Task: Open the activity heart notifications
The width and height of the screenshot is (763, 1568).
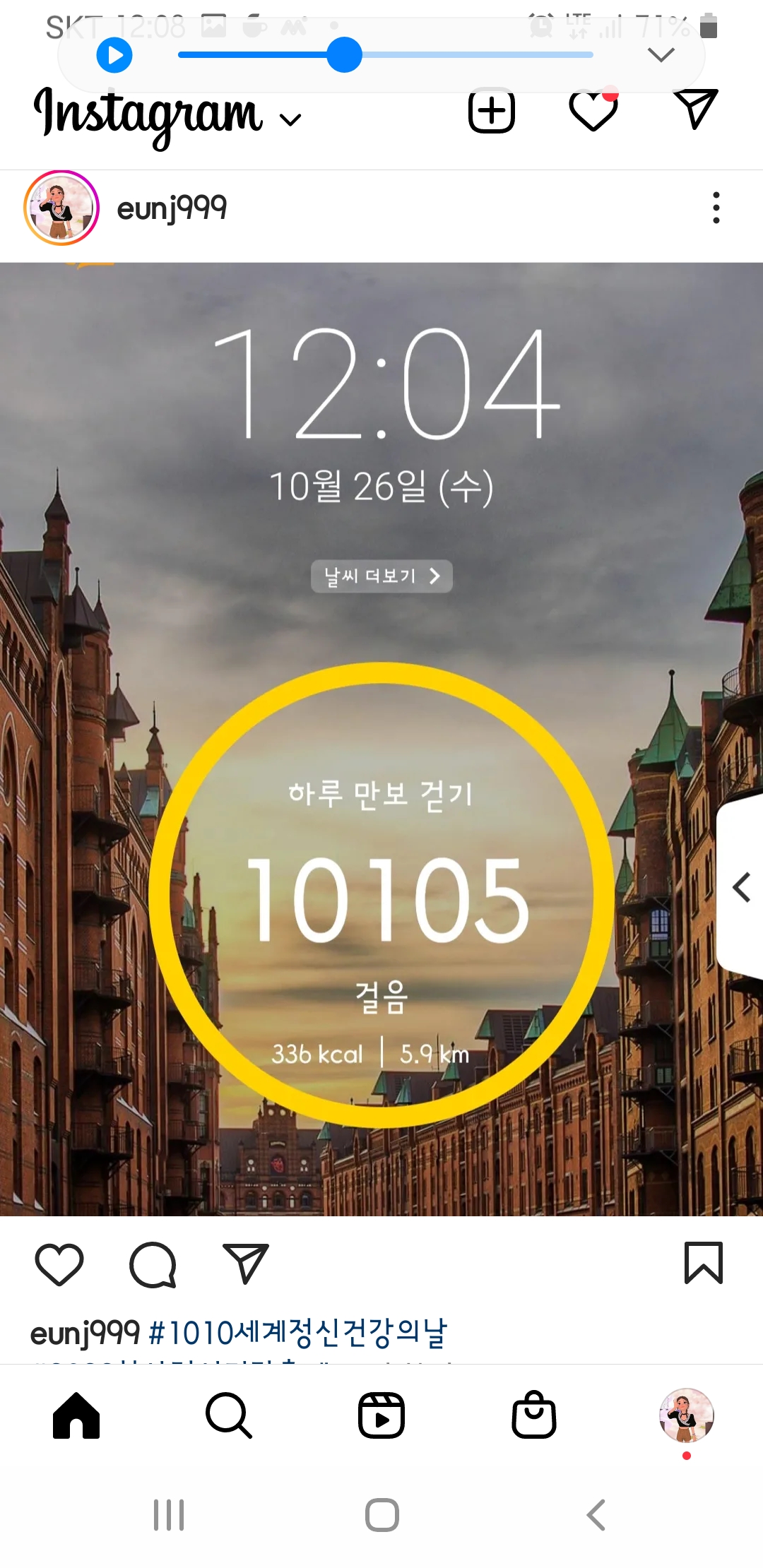Action: point(593,111)
